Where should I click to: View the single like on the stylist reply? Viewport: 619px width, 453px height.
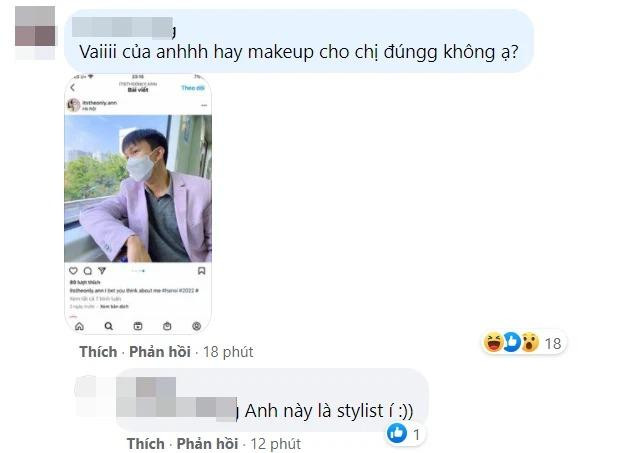(406, 433)
